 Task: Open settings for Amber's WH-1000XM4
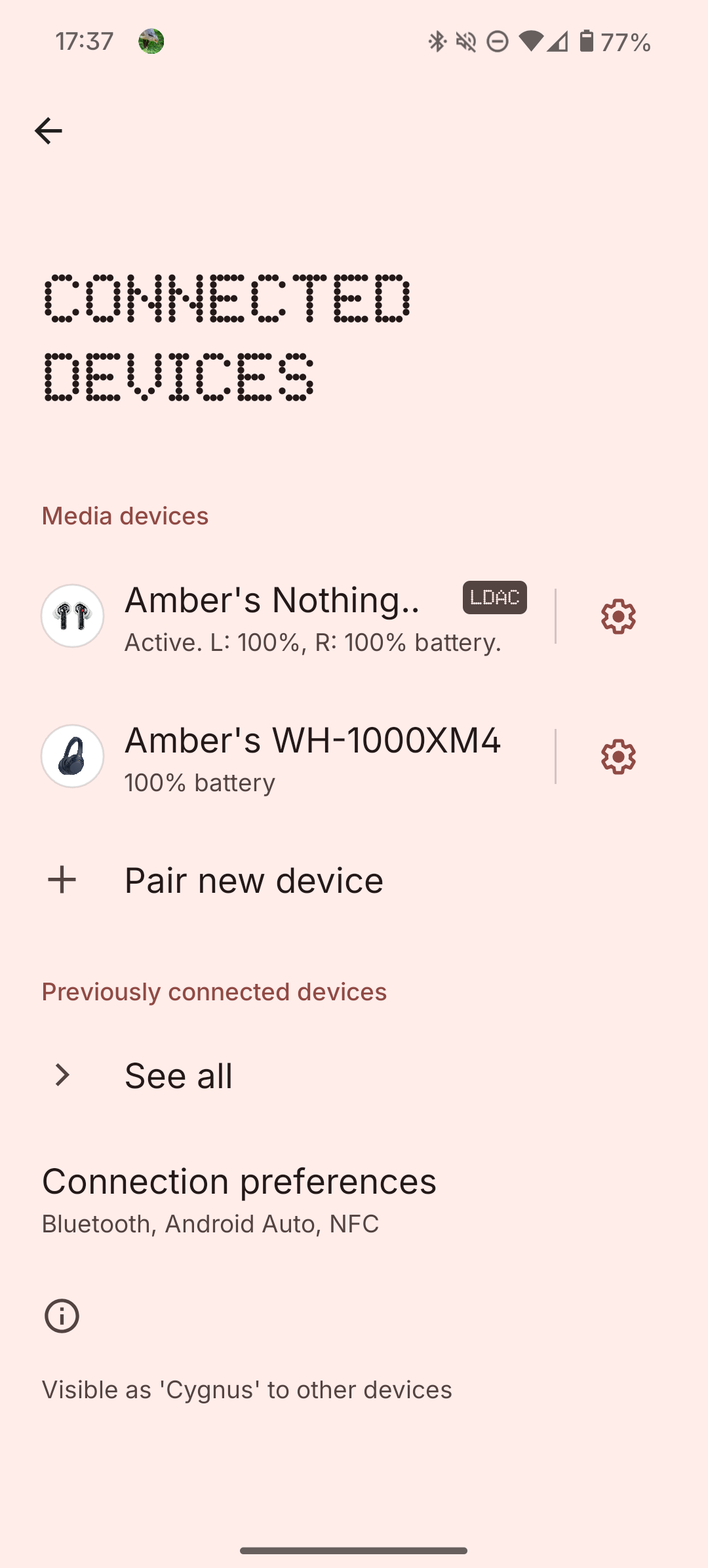(x=617, y=756)
